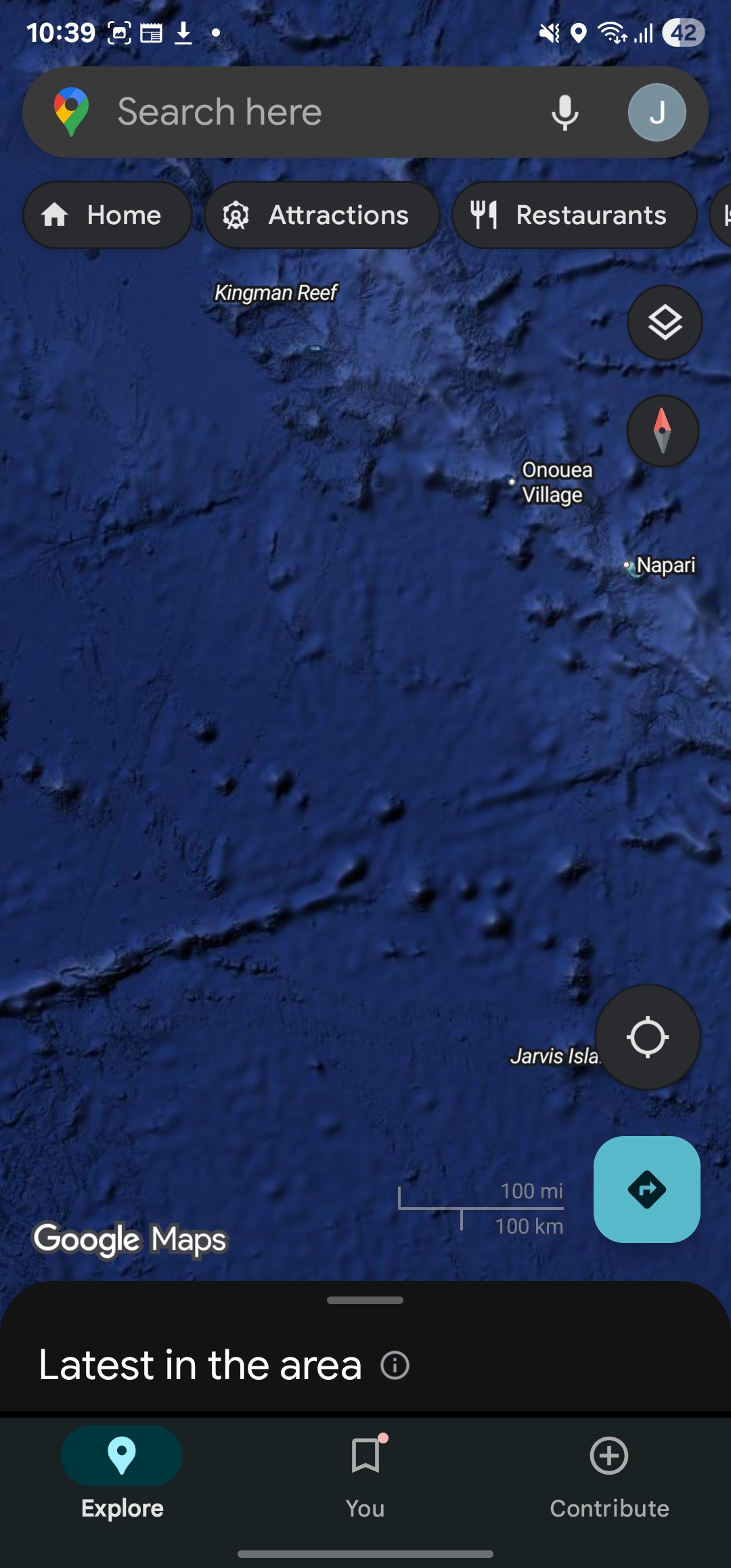Open the J account profile avatar
731x1568 pixels.
coord(657,112)
